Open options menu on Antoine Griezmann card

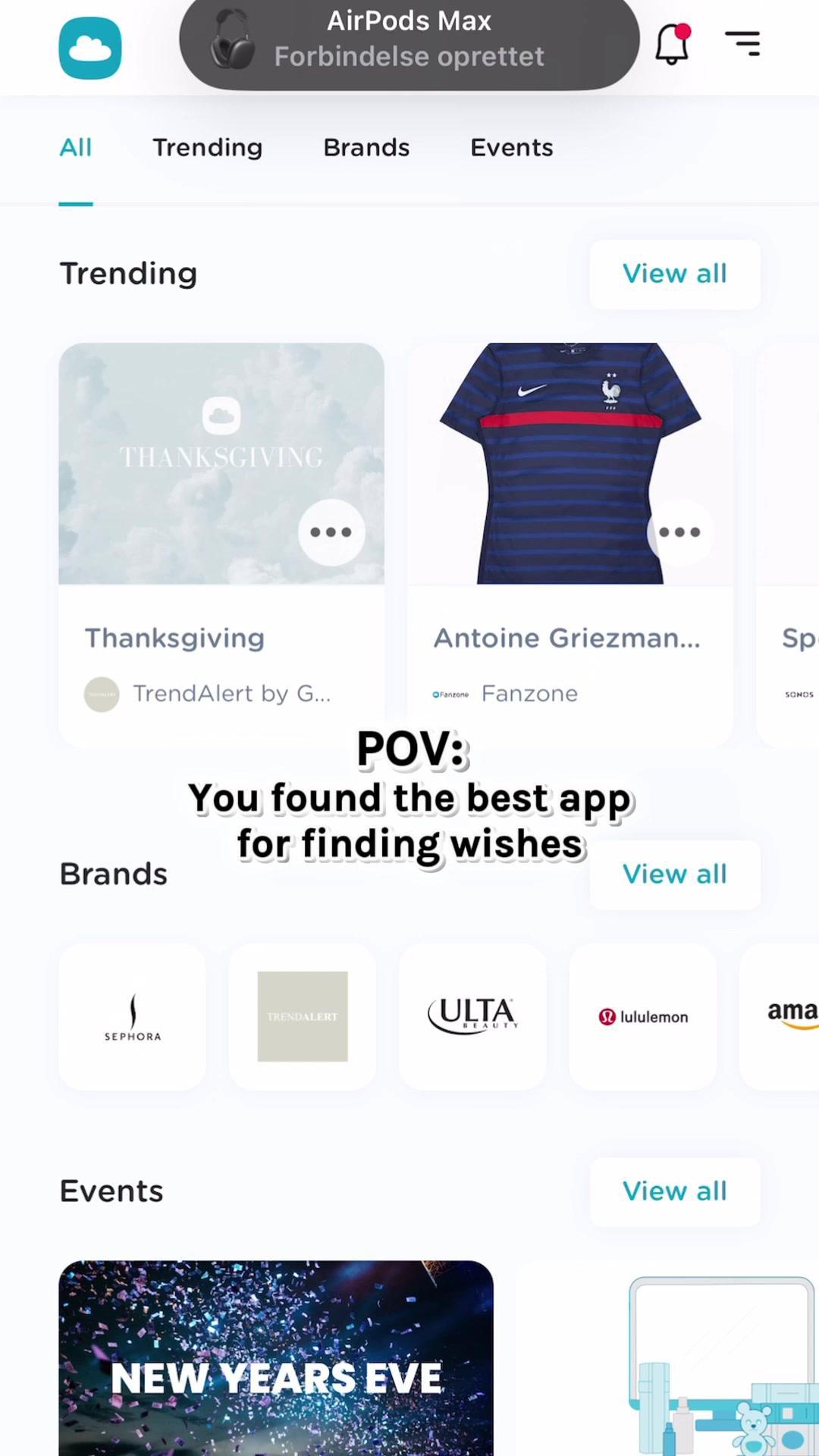tap(679, 532)
